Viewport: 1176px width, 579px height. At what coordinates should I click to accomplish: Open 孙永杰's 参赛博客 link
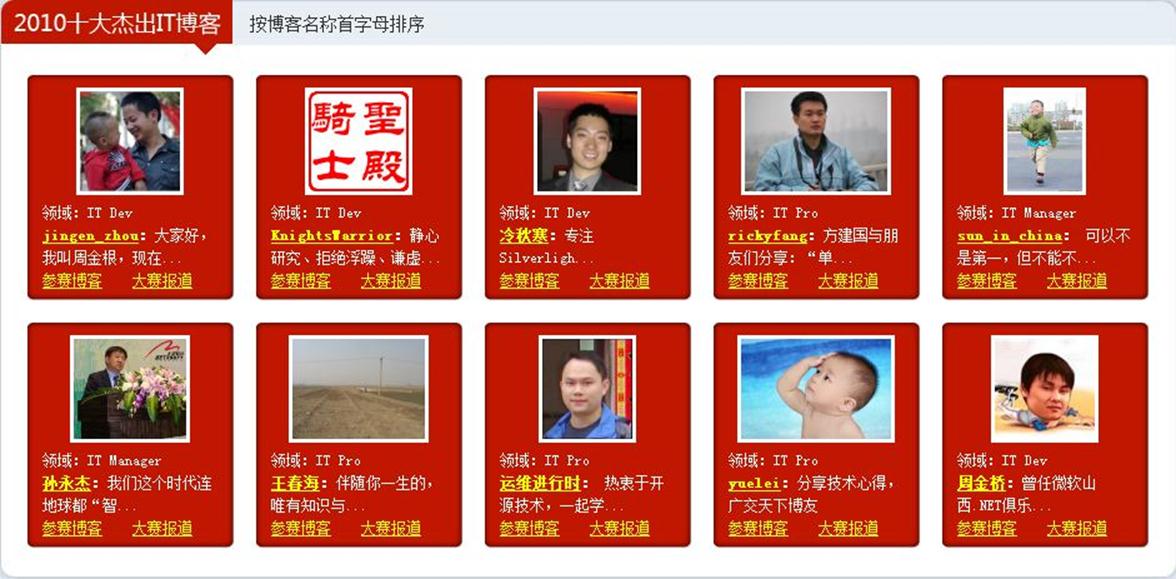pyautogui.click(x=72, y=528)
